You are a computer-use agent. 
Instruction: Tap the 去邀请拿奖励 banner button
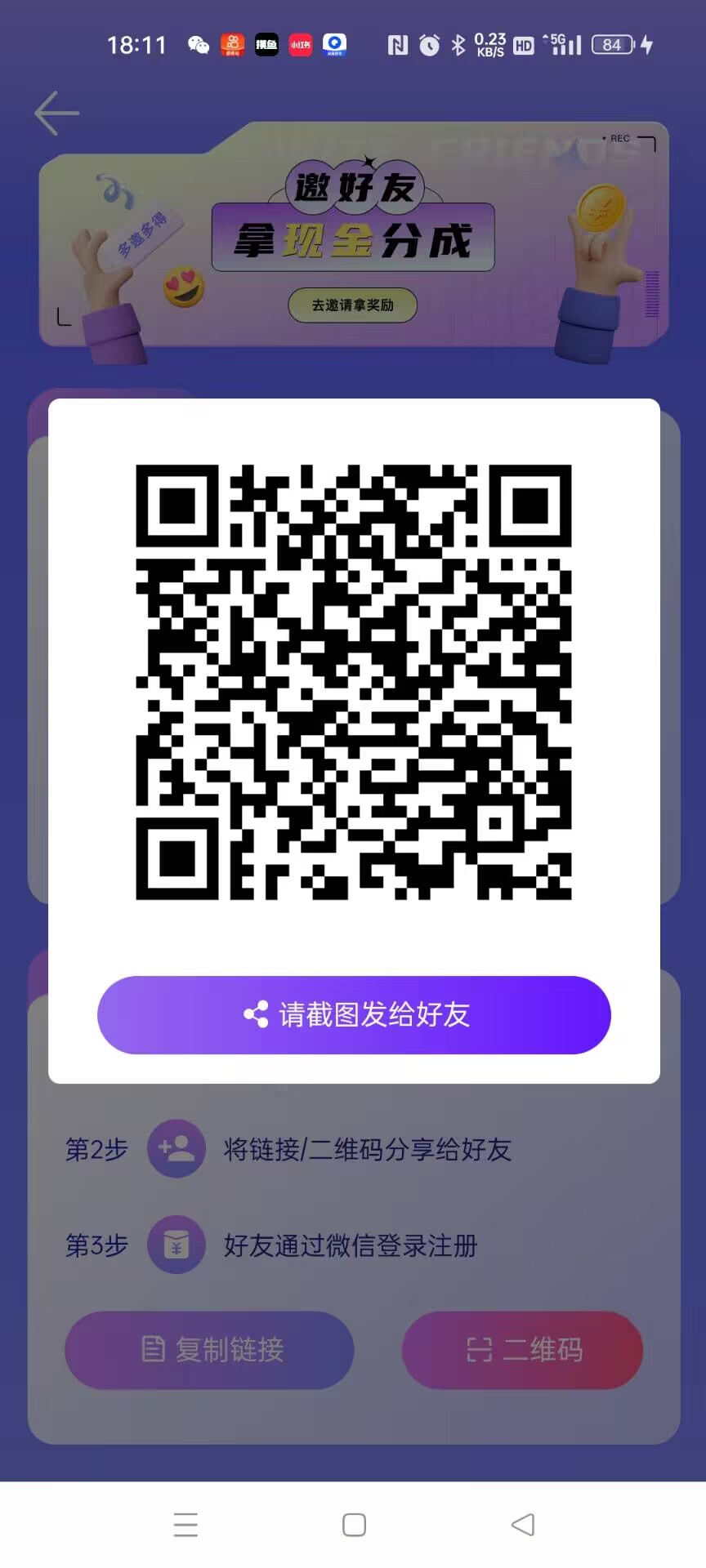click(x=353, y=305)
